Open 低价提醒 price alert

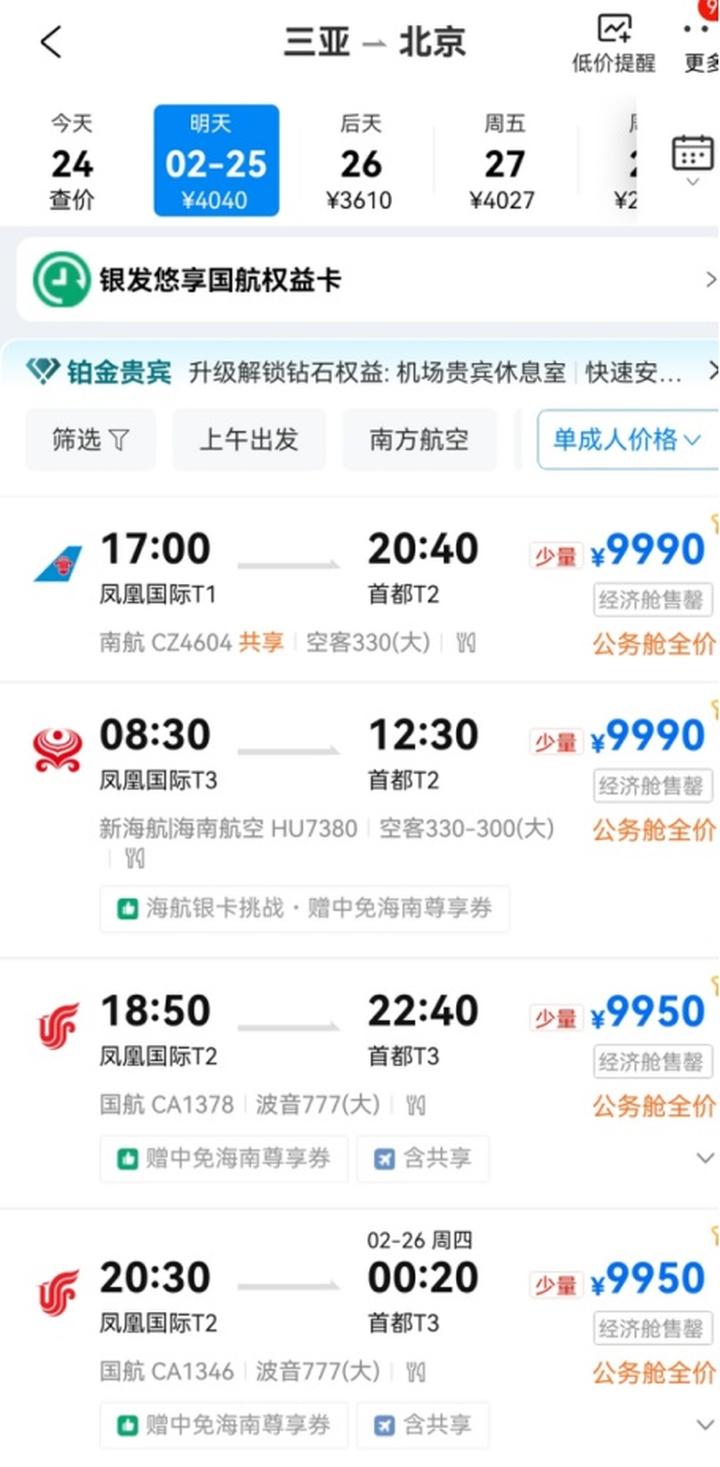613,44
